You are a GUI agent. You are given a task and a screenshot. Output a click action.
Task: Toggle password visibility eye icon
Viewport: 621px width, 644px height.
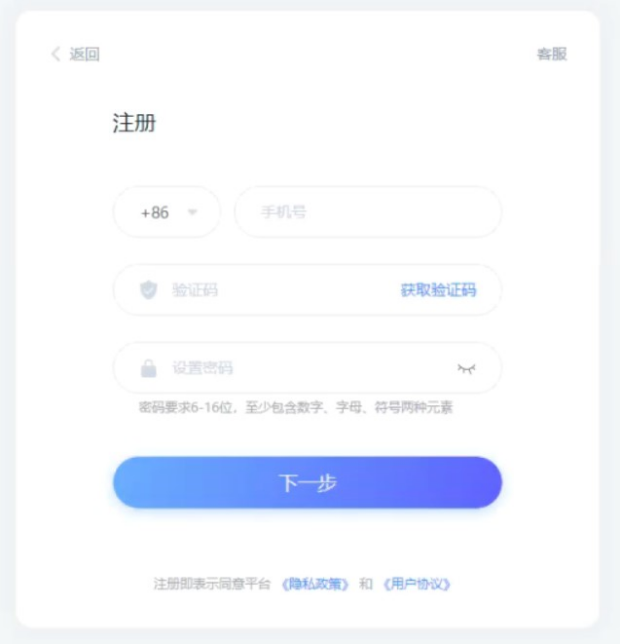click(x=466, y=368)
